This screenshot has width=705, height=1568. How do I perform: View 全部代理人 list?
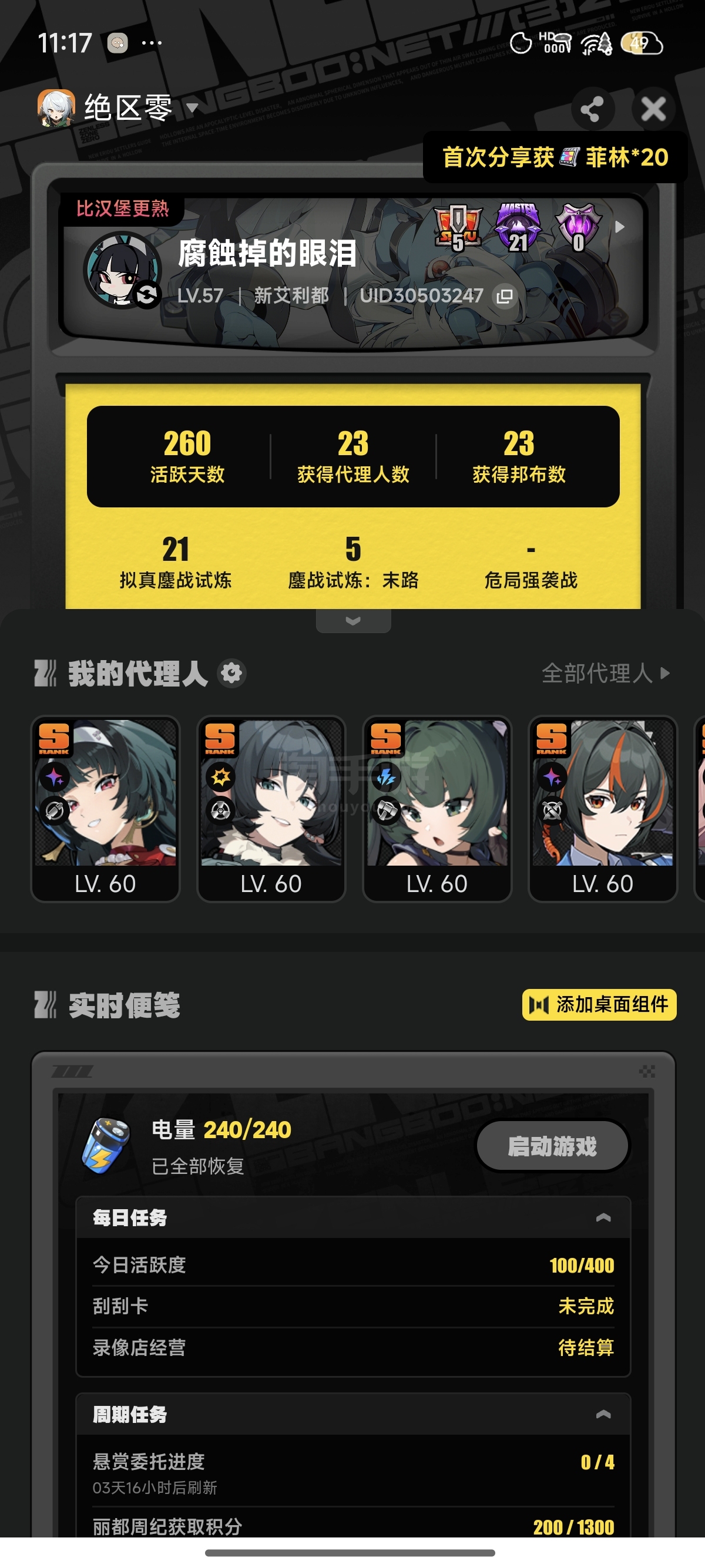[606, 673]
